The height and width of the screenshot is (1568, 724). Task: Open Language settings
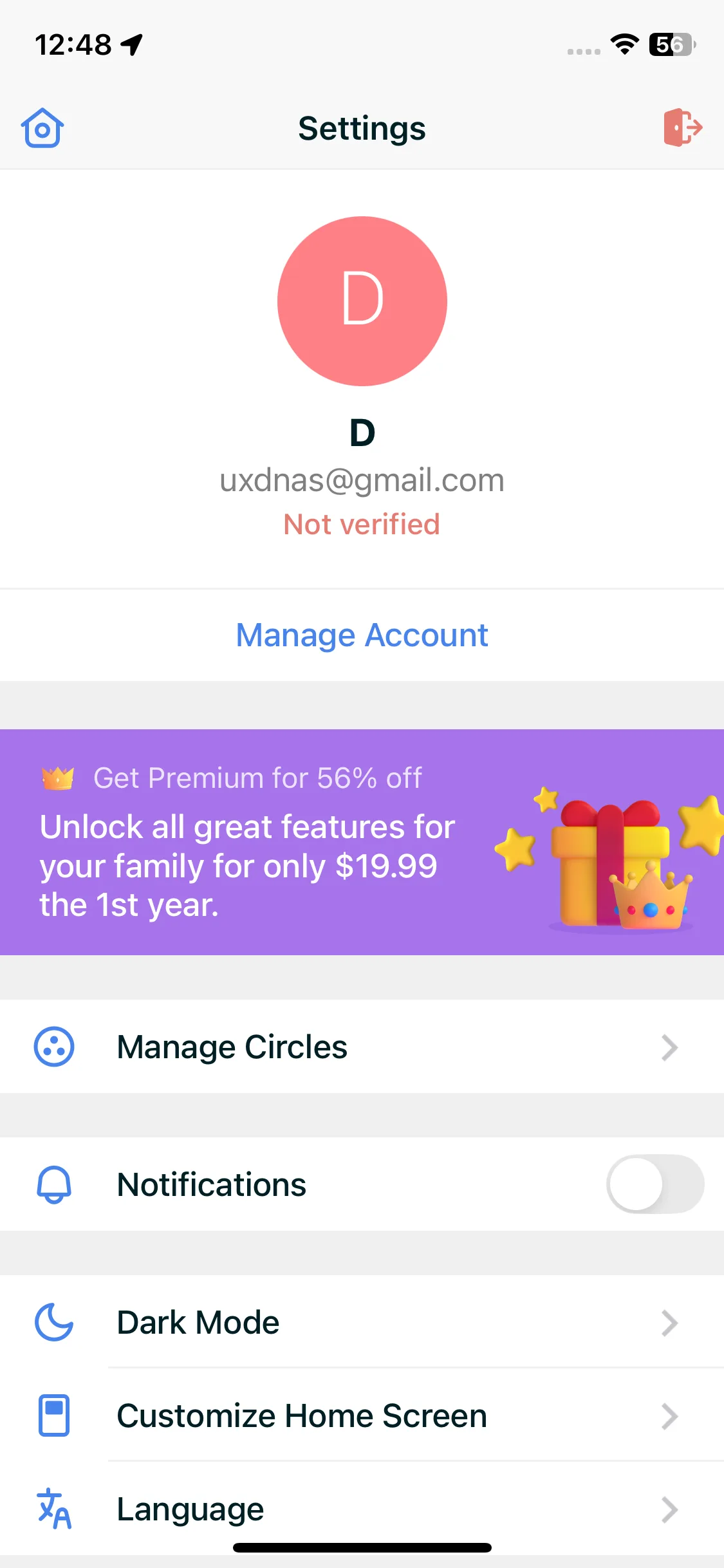pyautogui.click(x=362, y=1509)
